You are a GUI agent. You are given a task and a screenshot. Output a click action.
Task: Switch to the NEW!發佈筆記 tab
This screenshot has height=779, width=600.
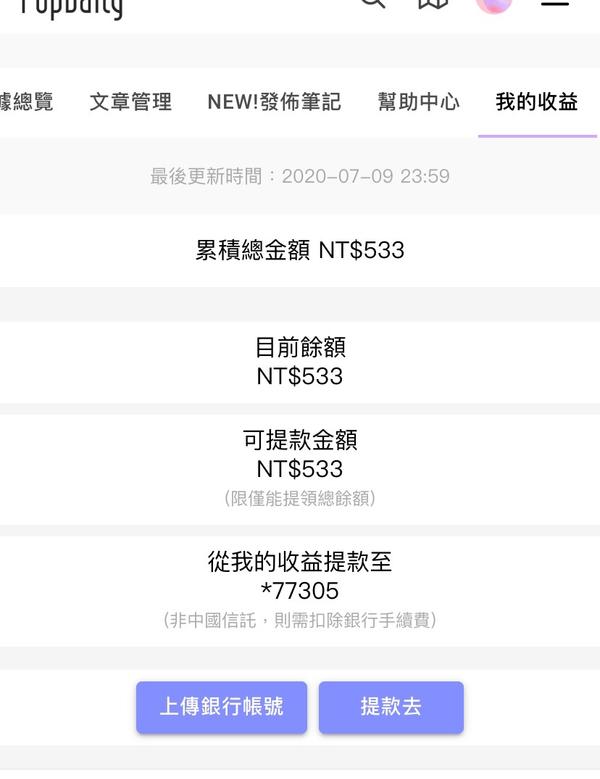[x=274, y=102]
